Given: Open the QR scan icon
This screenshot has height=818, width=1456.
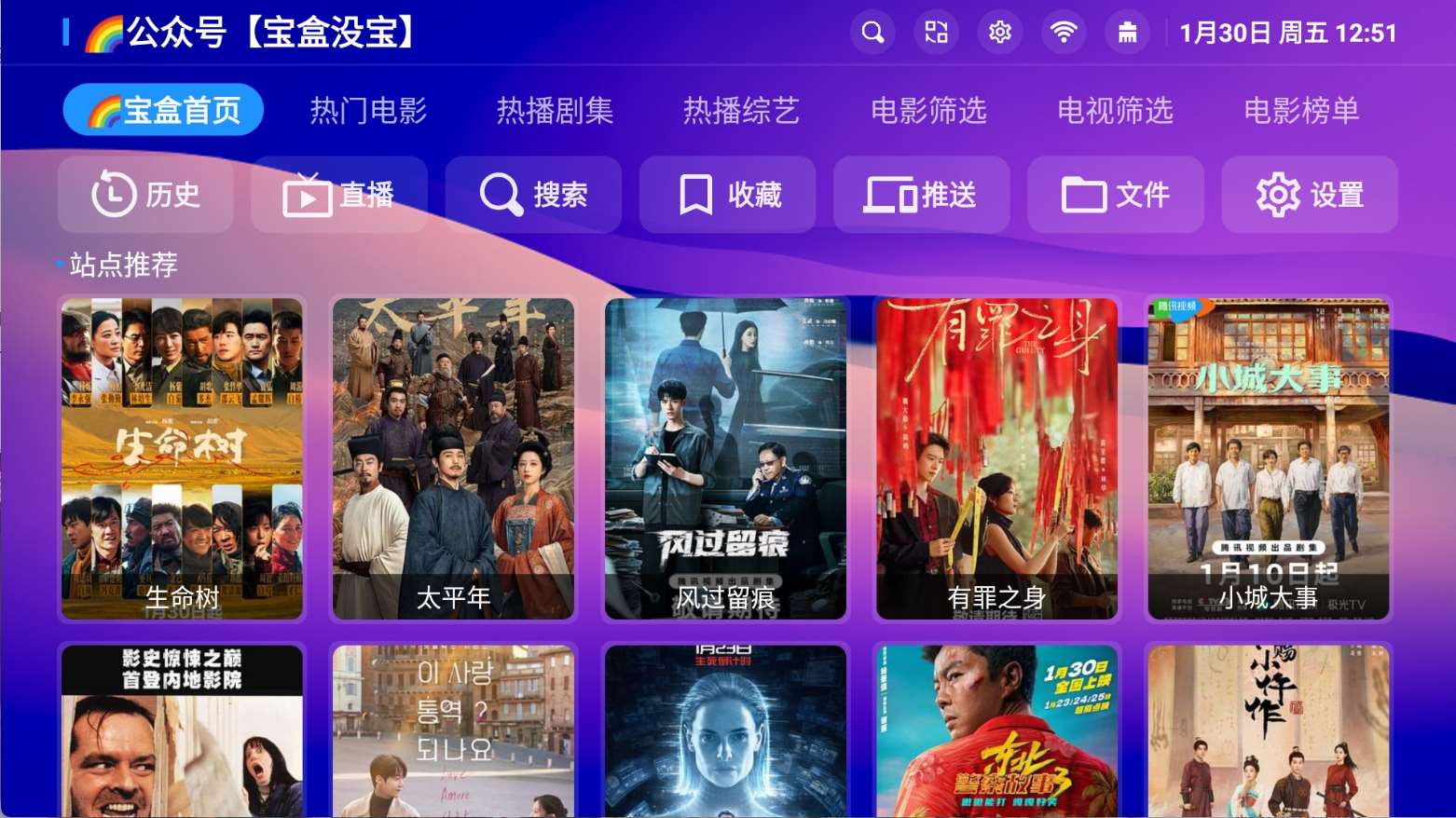Looking at the screenshot, I should click(x=936, y=33).
